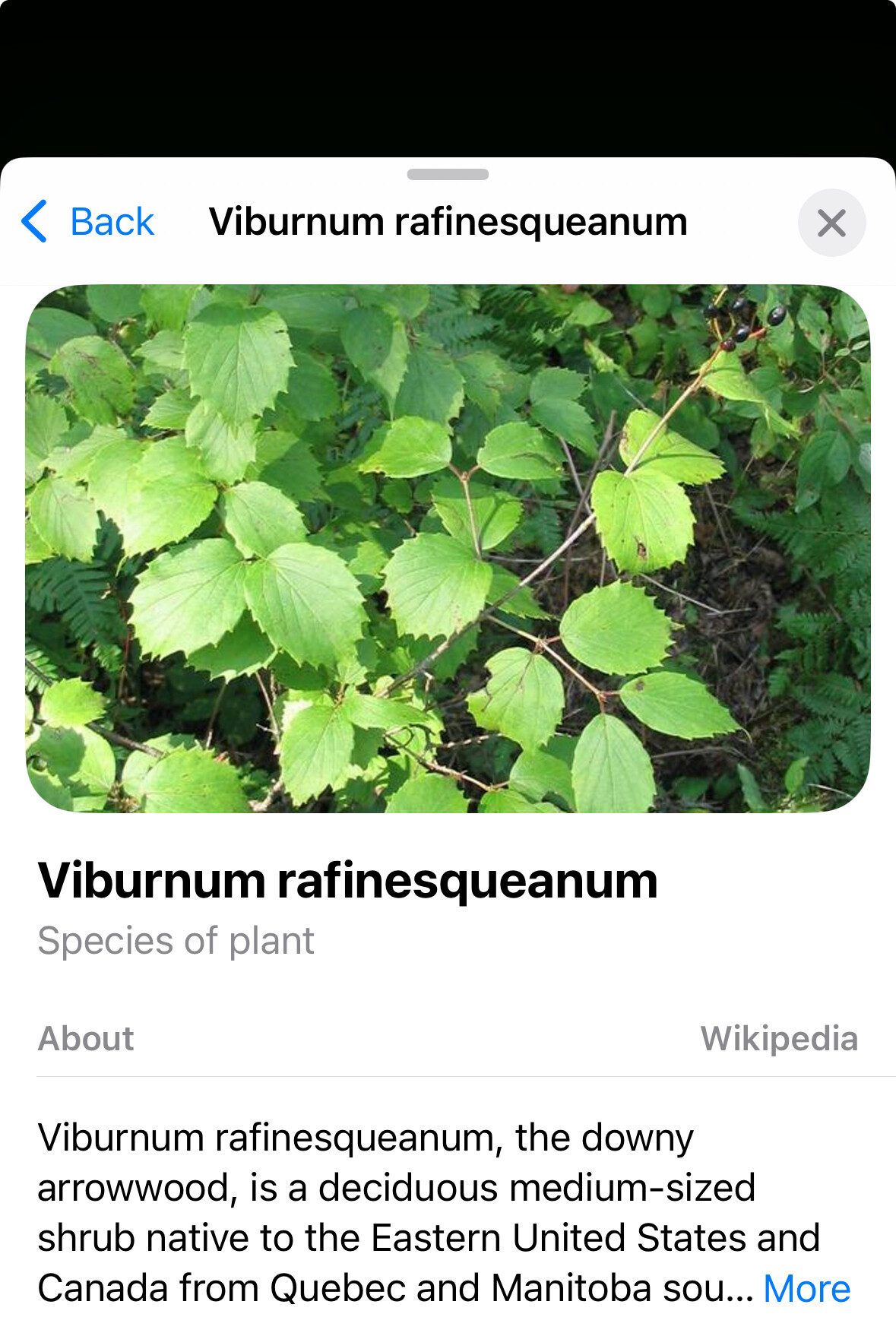Expand the description with More
This screenshot has height=1333, width=896.
coord(806,1288)
